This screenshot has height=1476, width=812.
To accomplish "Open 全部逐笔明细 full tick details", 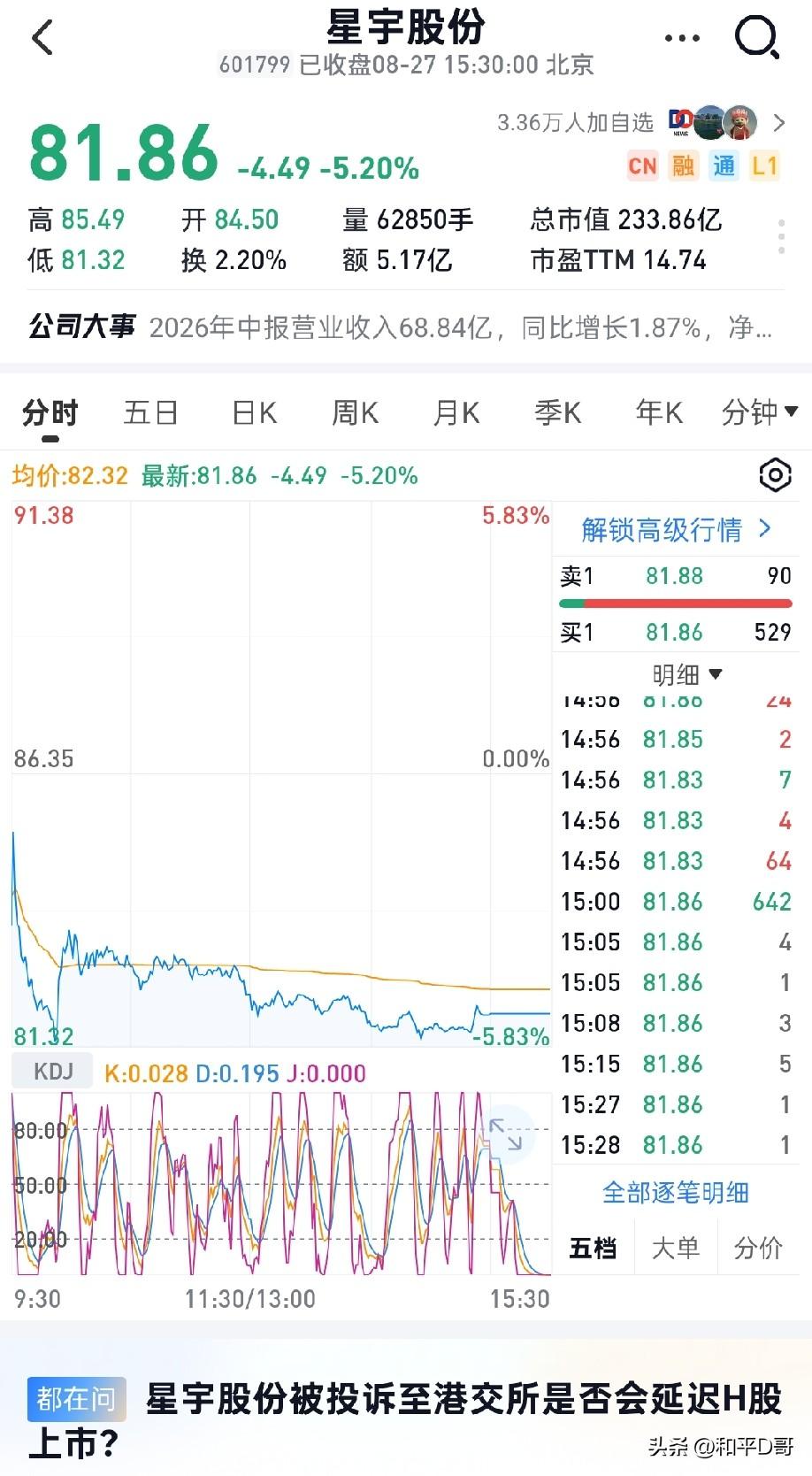I will coord(676,1193).
